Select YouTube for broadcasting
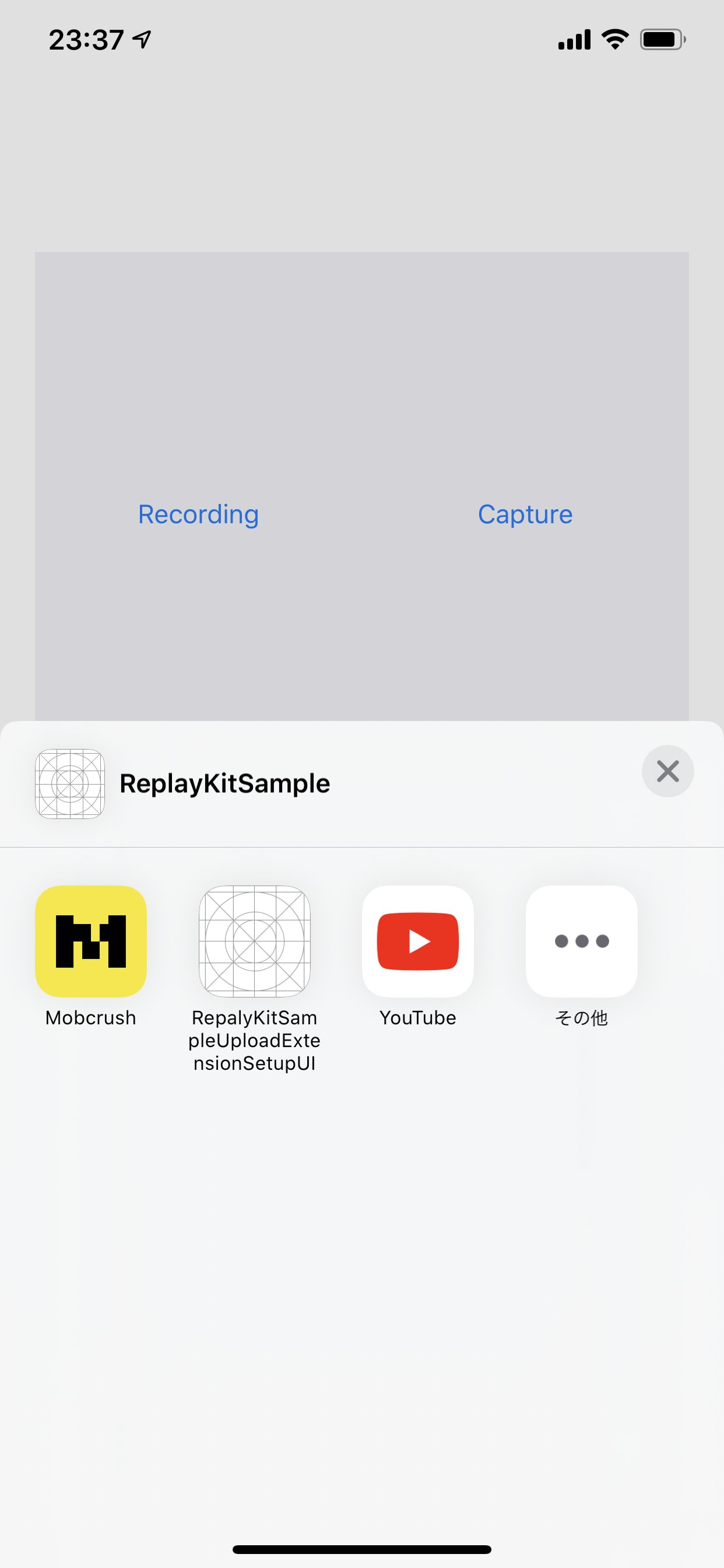The width and height of the screenshot is (724, 1568). [x=417, y=941]
